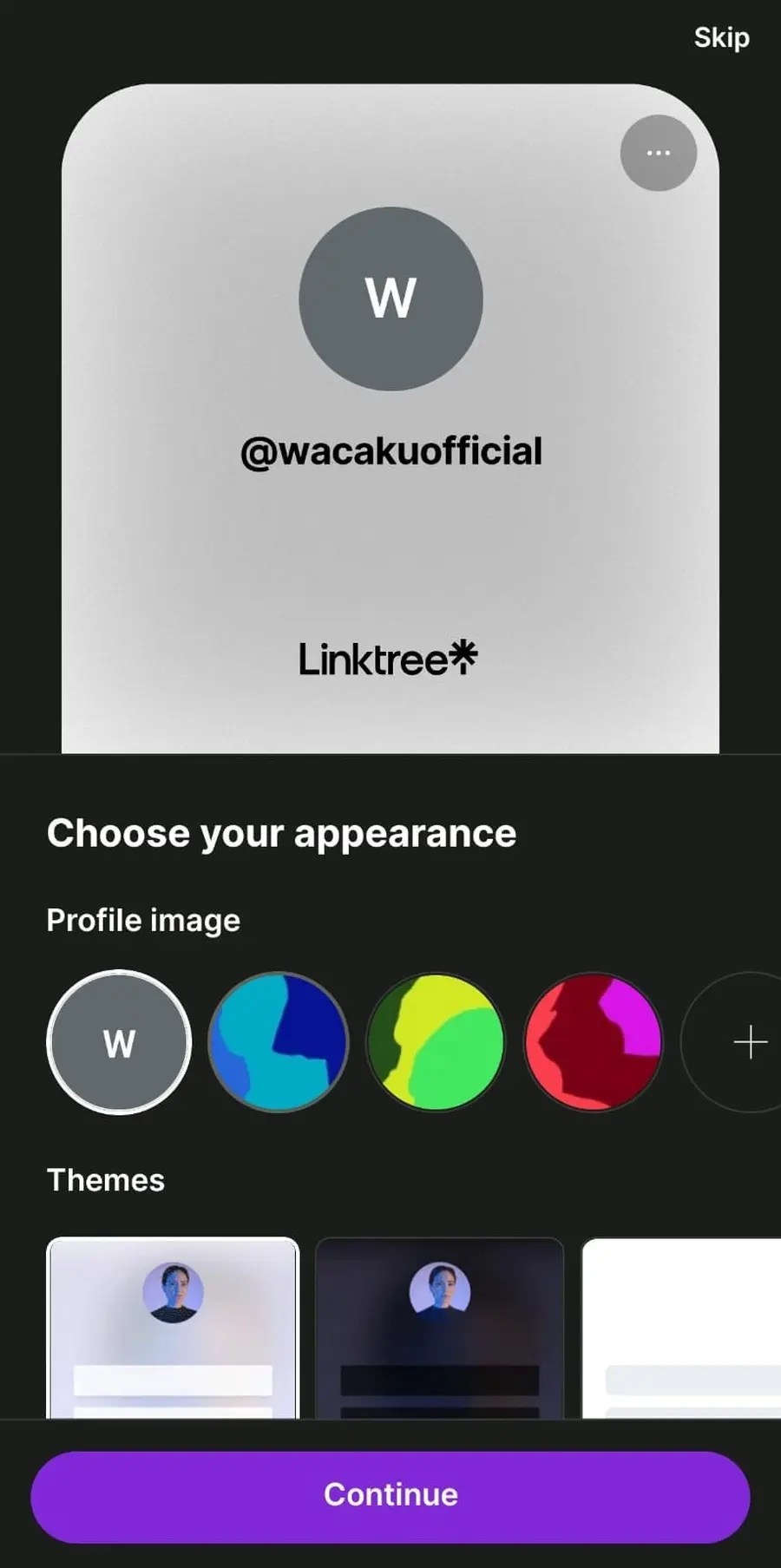Viewport: 781px width, 1568px height.
Task: Select the red and magenta profile image
Action: pyautogui.click(x=594, y=1042)
